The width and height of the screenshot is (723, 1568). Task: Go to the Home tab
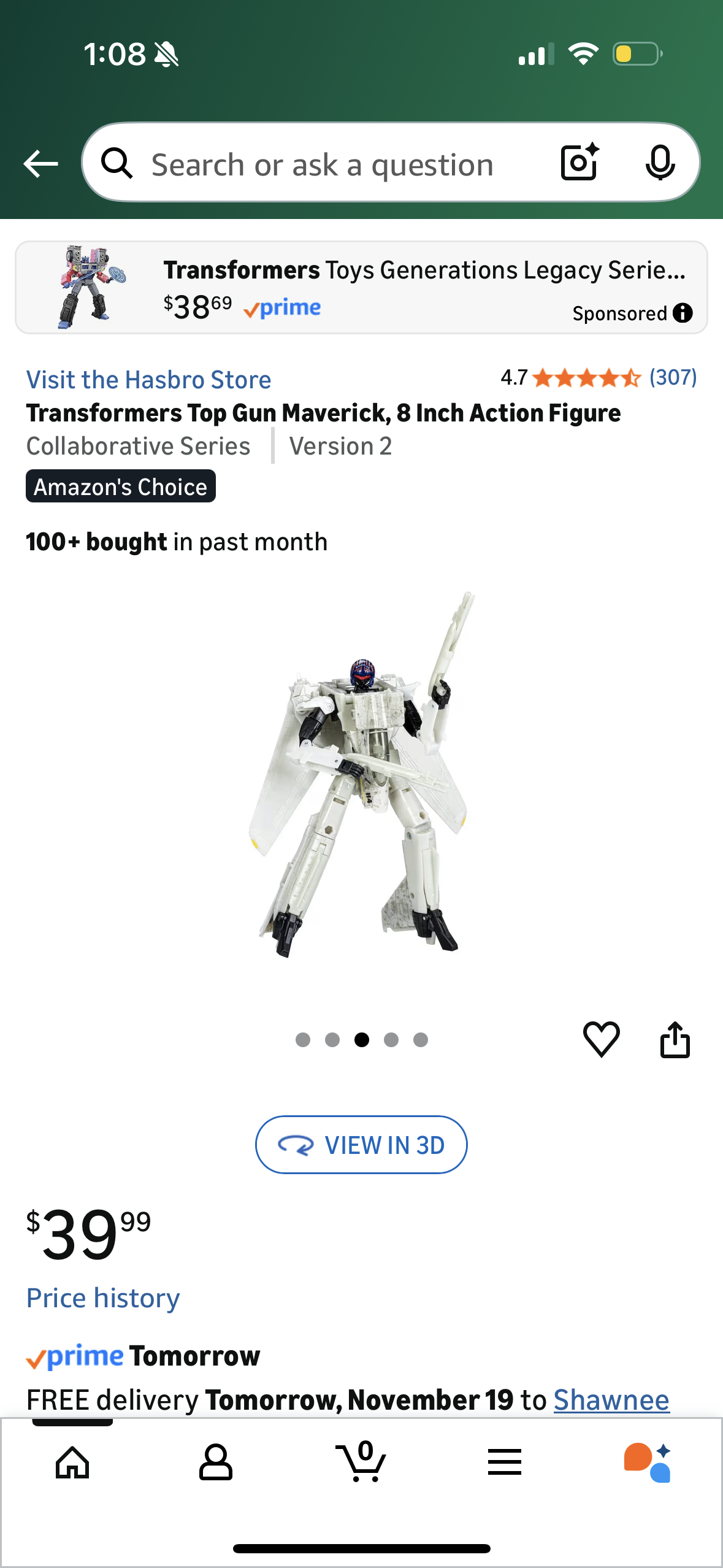coord(72,1462)
